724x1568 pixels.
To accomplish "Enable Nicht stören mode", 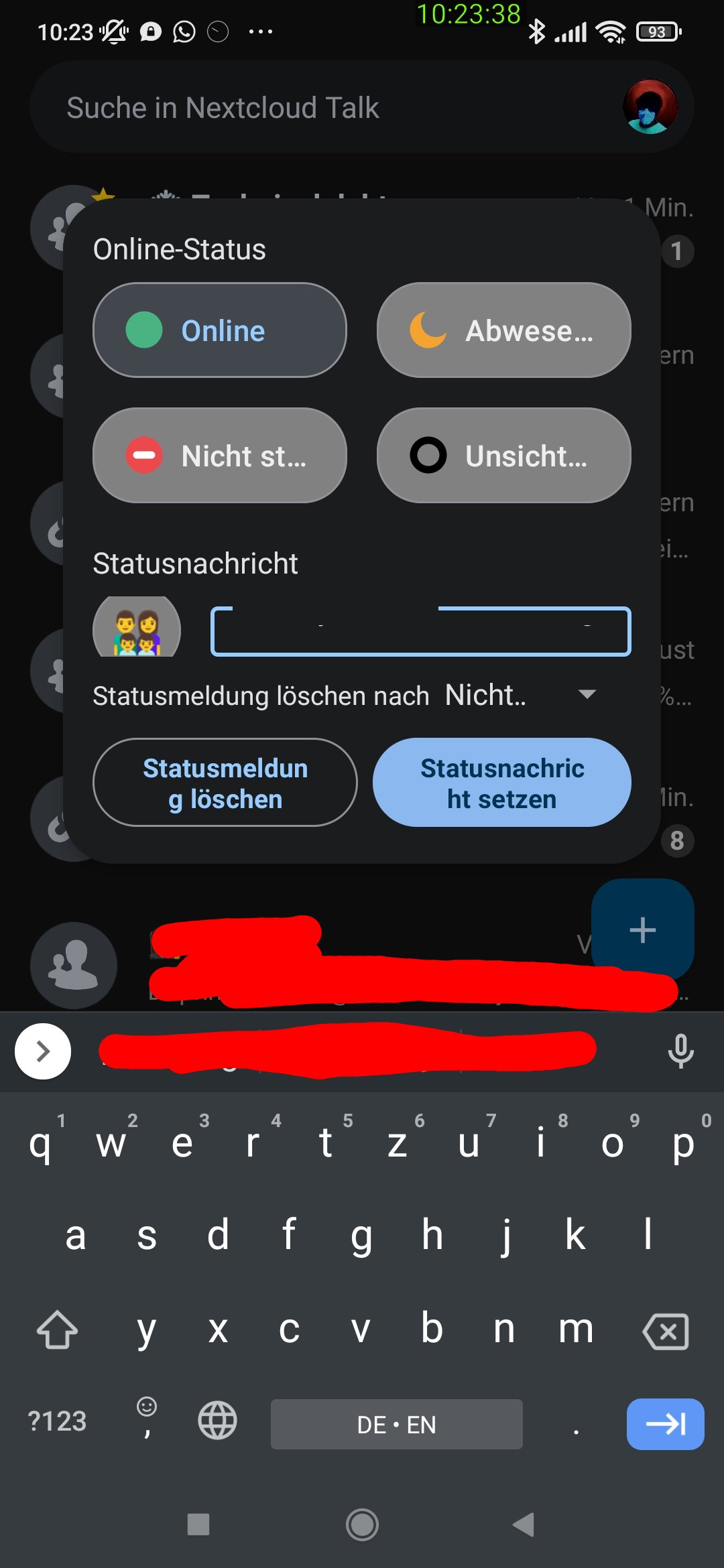I will (x=219, y=455).
